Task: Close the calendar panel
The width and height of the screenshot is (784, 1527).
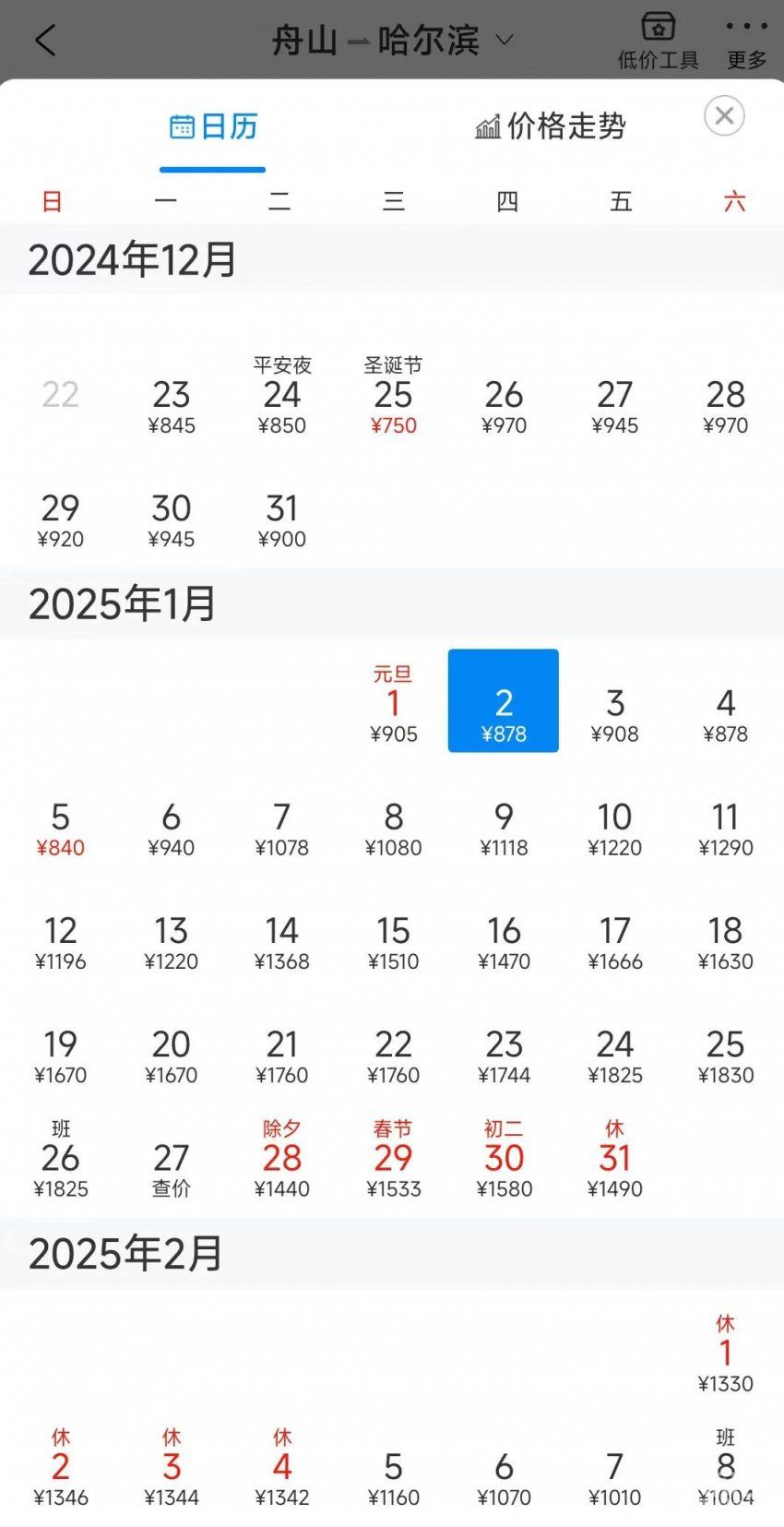Action: [724, 115]
